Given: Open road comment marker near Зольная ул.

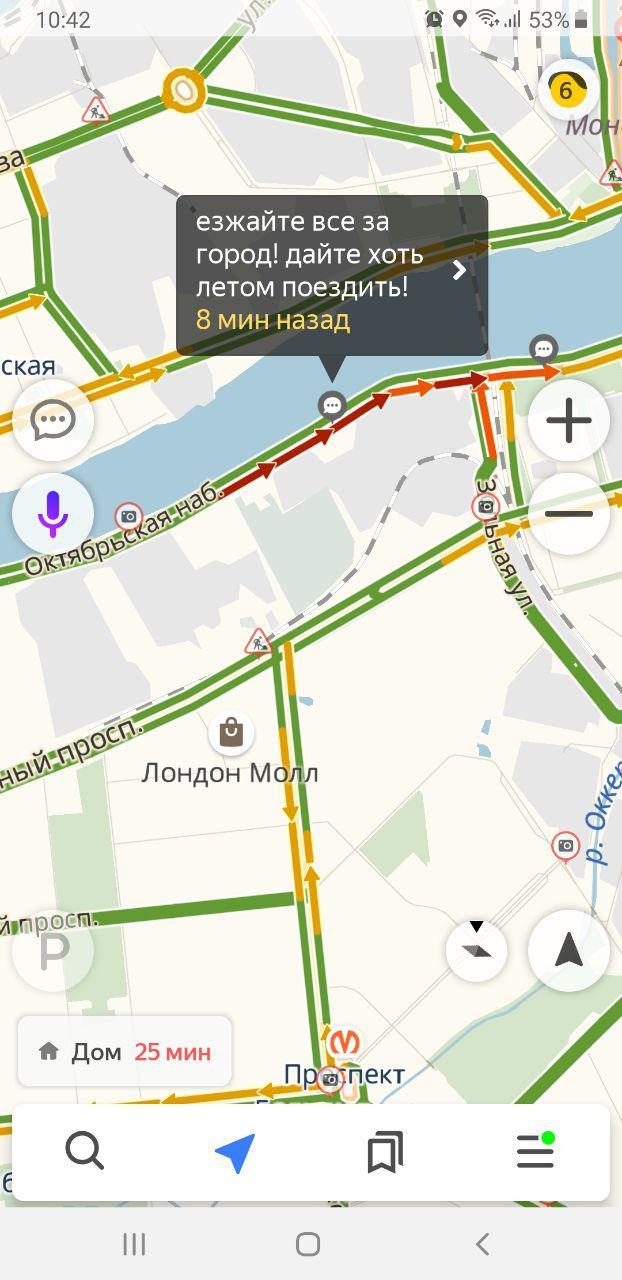Looking at the screenshot, I should tap(544, 348).
